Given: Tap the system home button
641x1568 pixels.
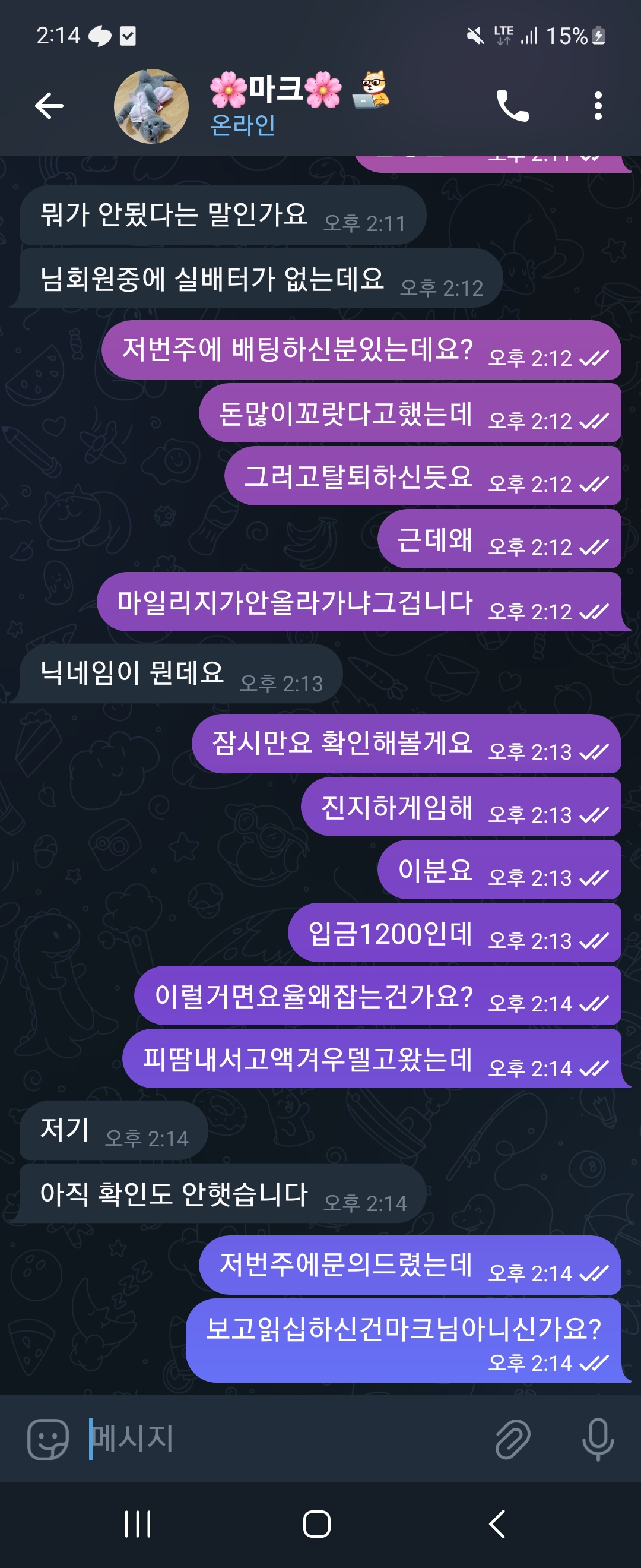Looking at the screenshot, I should [x=317, y=1524].
